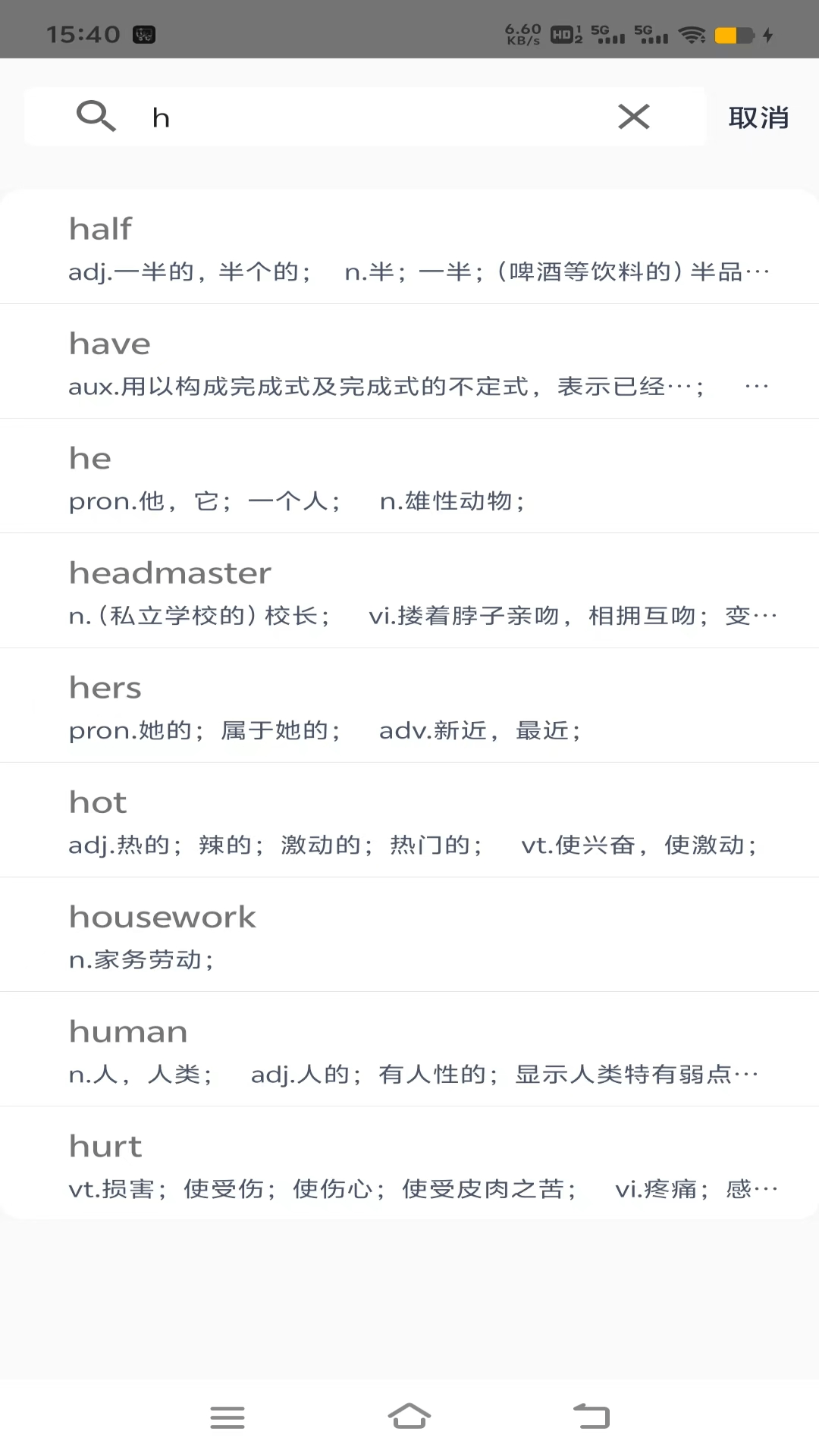Choose "hurt" from the results
The height and width of the screenshot is (1456, 819).
click(409, 1163)
